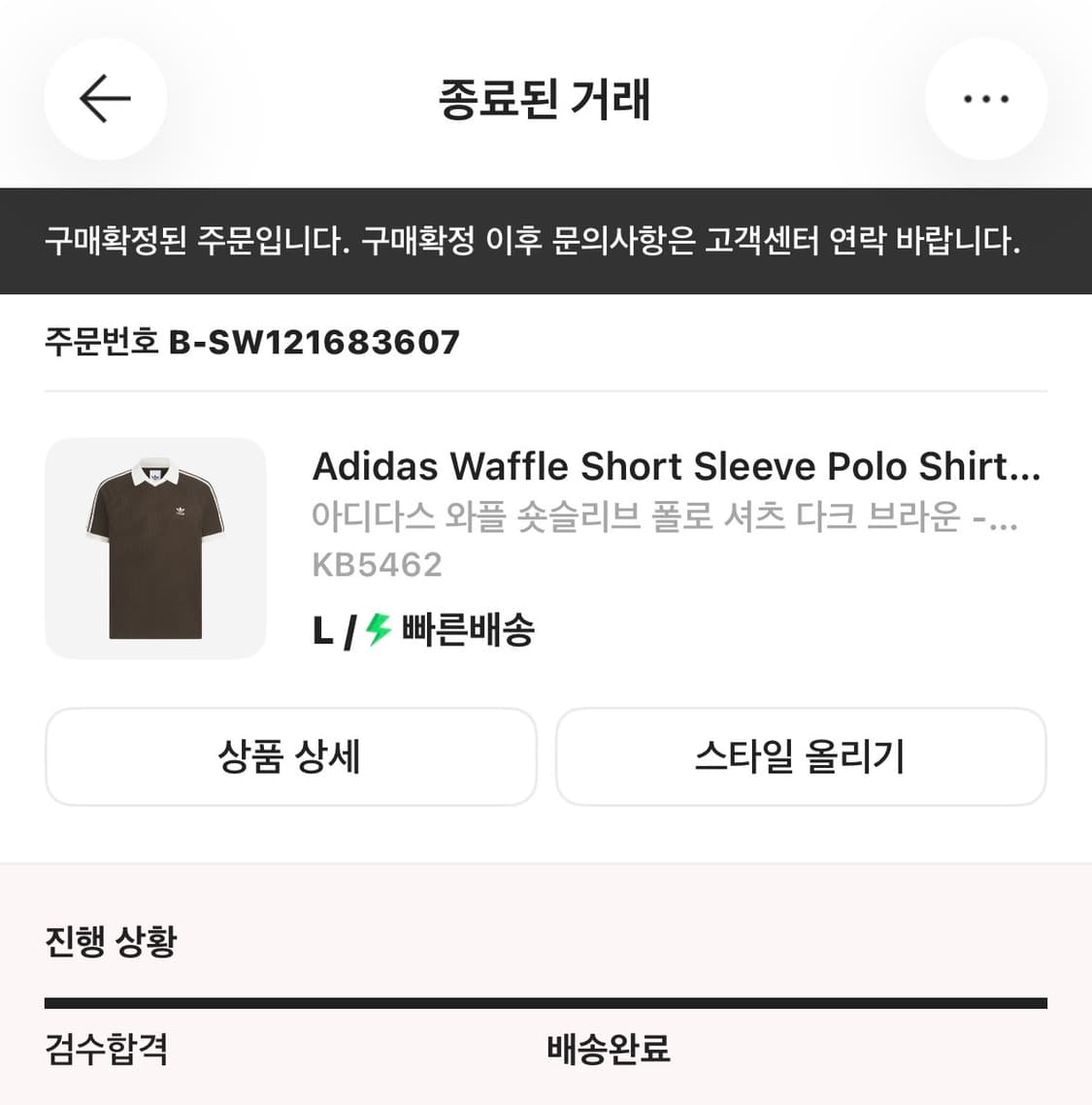Tap the 상품 상세 button
This screenshot has width=1092, height=1105.
288,757
